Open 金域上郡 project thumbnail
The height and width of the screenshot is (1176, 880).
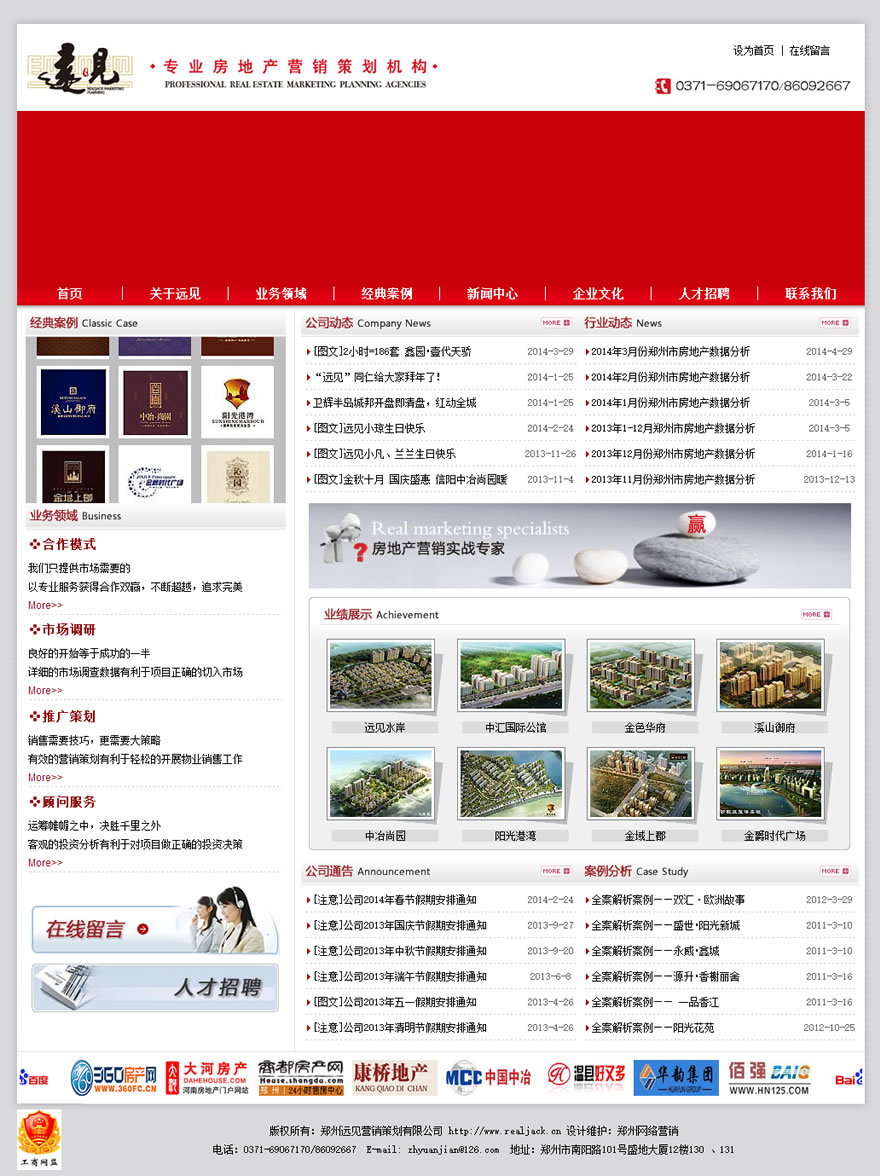click(x=640, y=784)
